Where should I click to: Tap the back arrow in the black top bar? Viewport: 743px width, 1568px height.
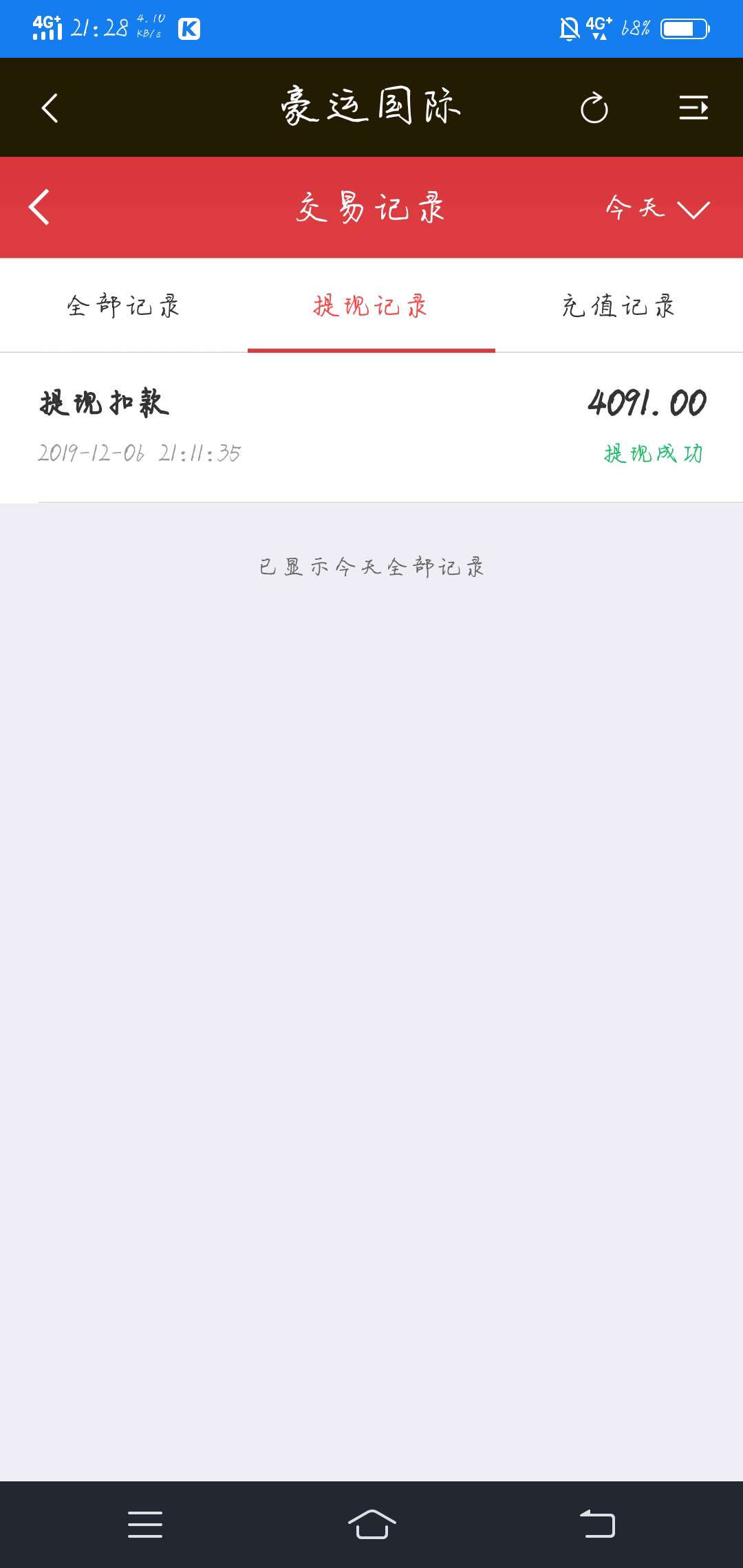(50, 108)
